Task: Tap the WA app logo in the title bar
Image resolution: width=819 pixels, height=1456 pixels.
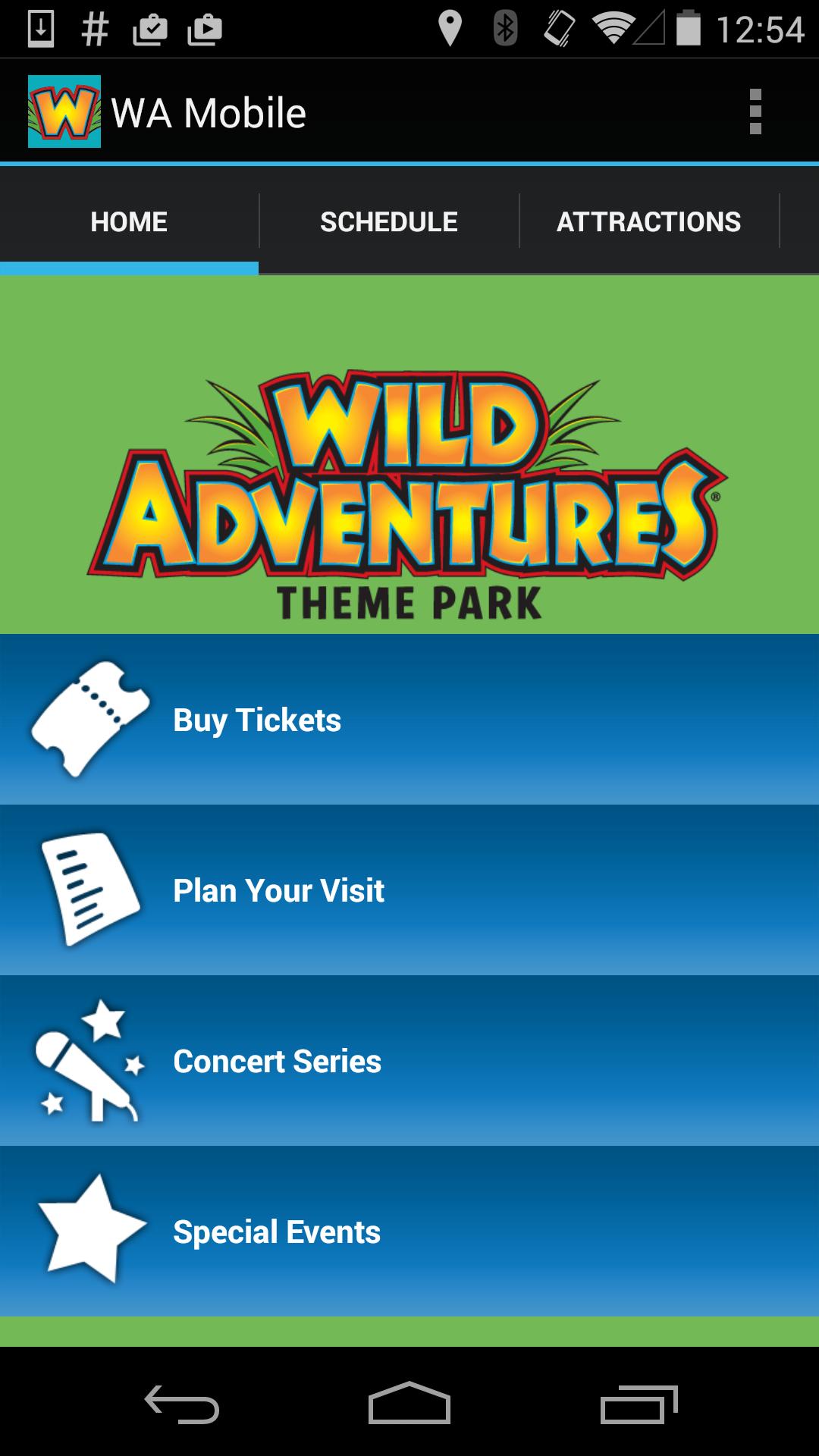Action: tap(65, 110)
